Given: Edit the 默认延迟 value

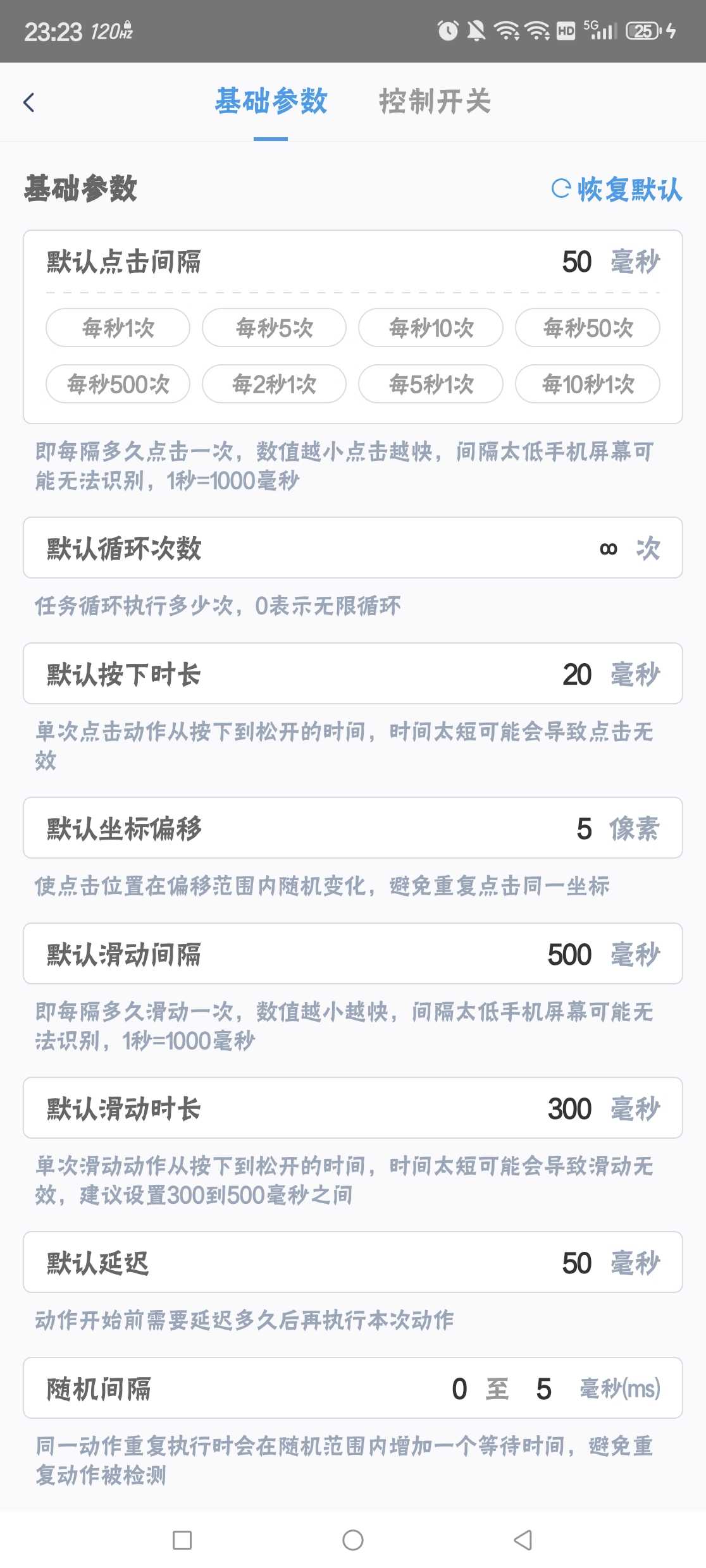Looking at the screenshot, I should [576, 1263].
